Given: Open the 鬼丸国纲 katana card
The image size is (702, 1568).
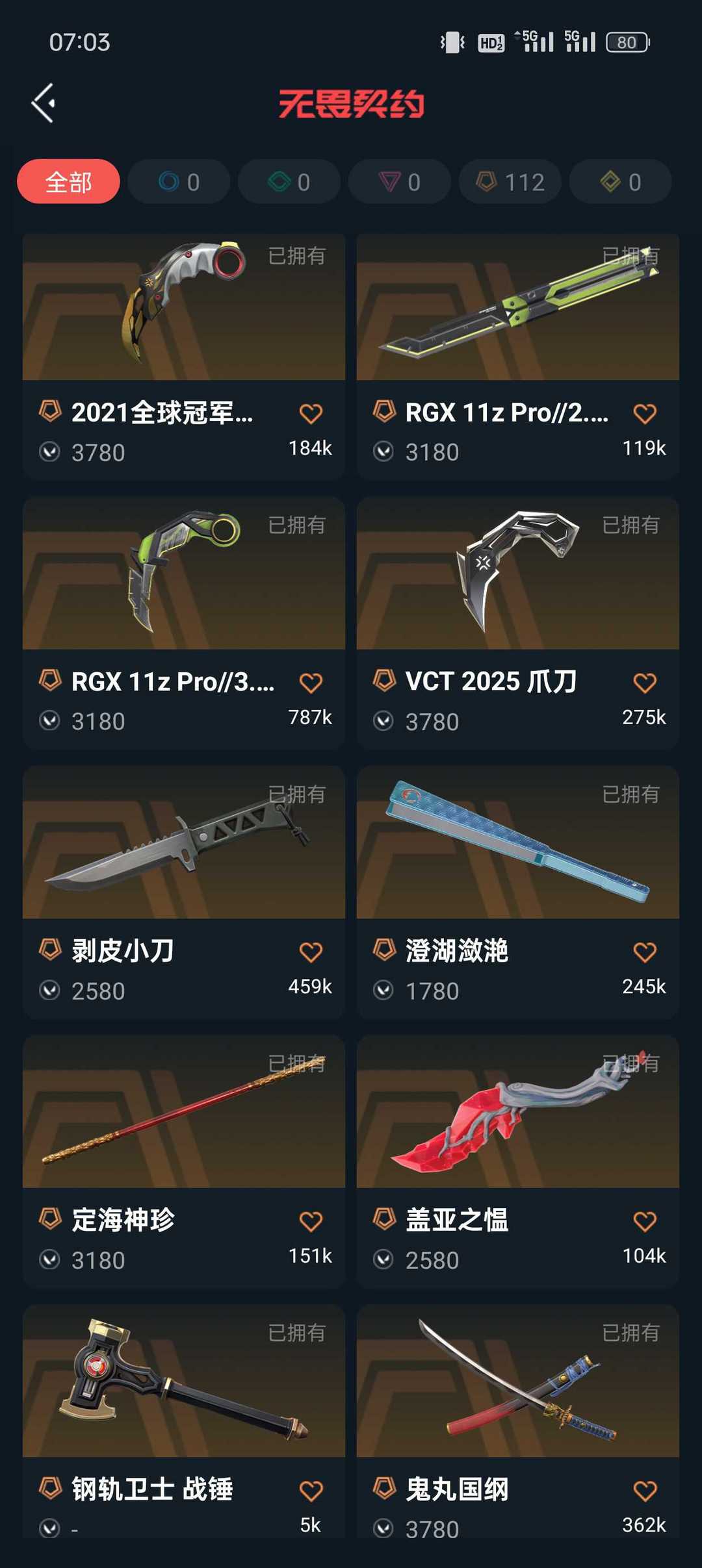Looking at the screenshot, I should (518, 1421).
